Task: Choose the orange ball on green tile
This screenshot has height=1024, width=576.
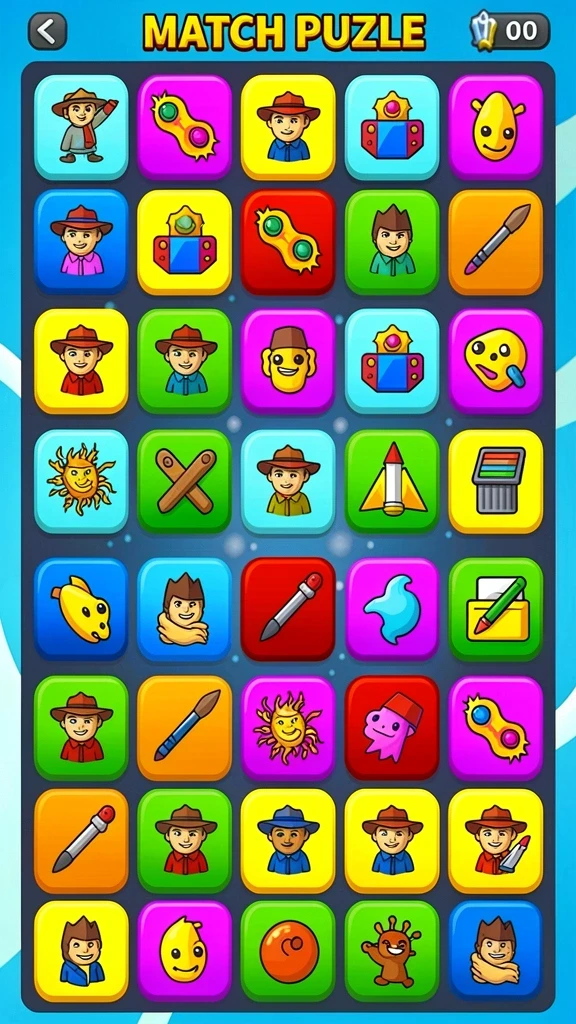Action: 288,951
